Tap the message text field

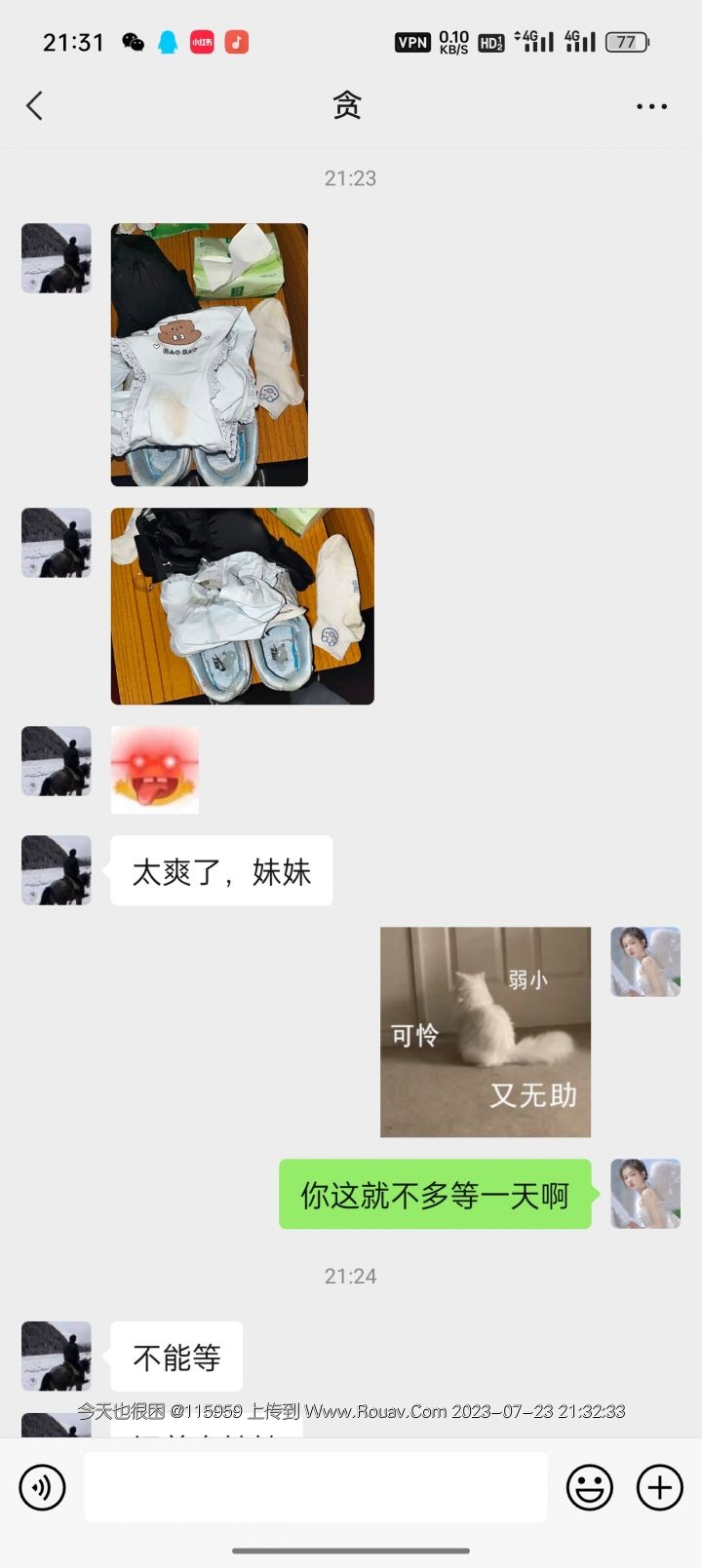tap(315, 1487)
